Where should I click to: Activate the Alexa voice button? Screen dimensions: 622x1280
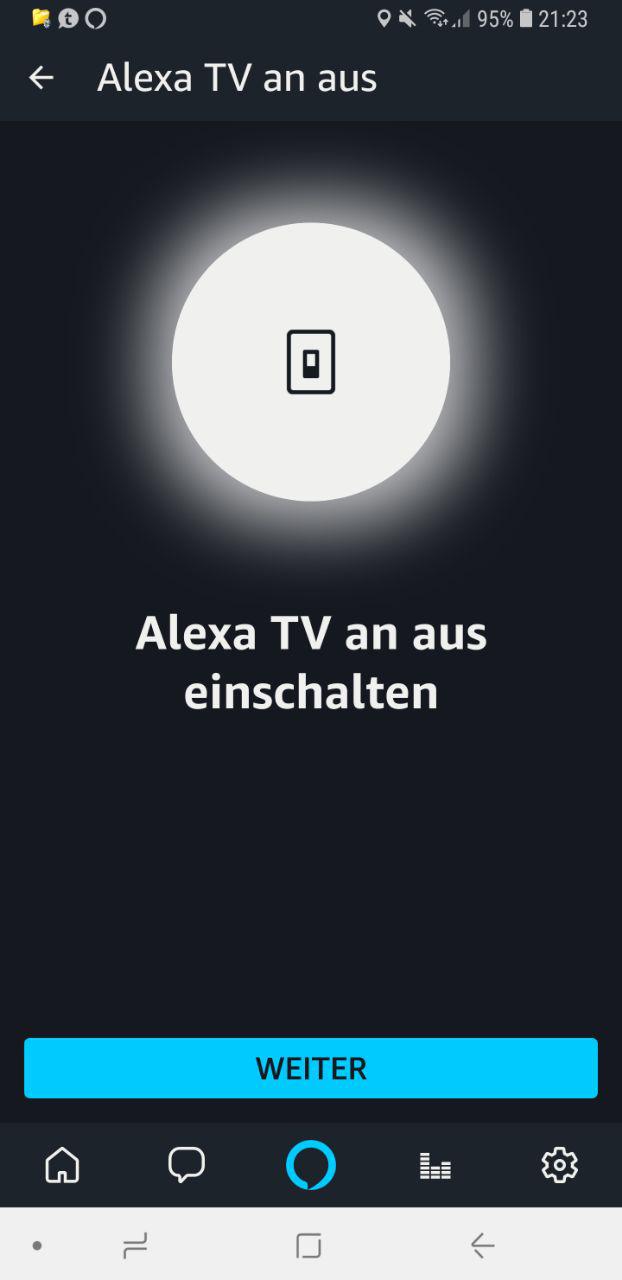coord(311,1165)
